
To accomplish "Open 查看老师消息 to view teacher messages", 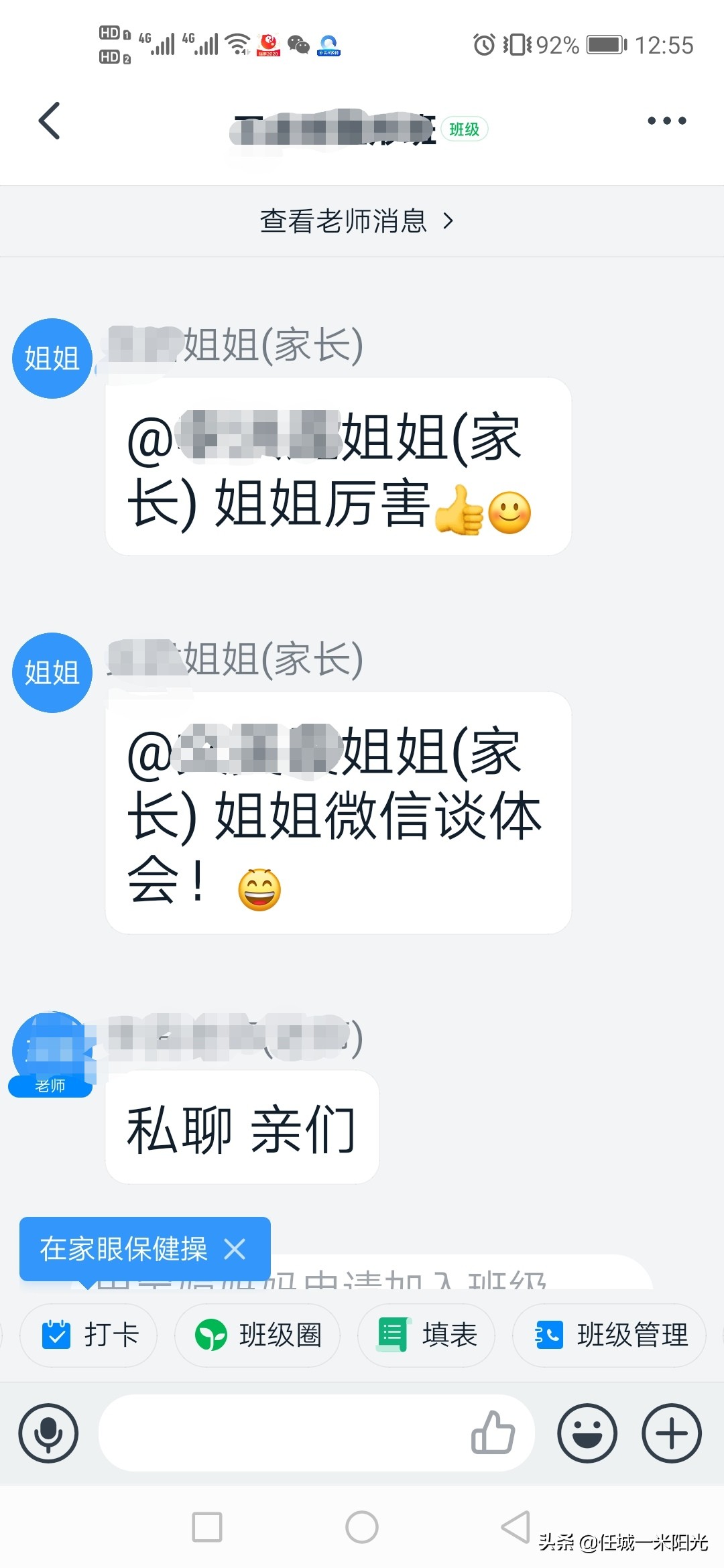I will coord(357,221).
